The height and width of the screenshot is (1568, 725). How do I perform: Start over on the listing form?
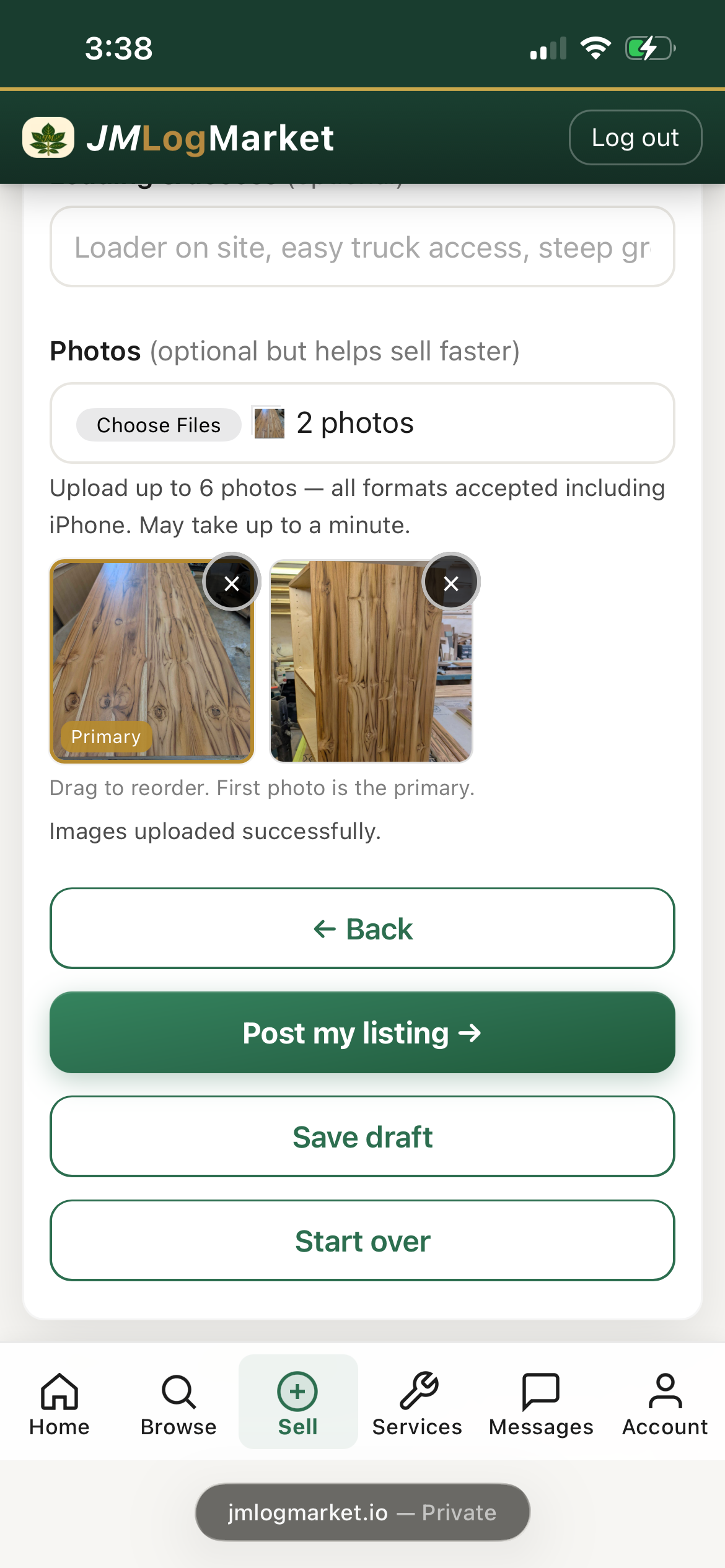[362, 1241]
